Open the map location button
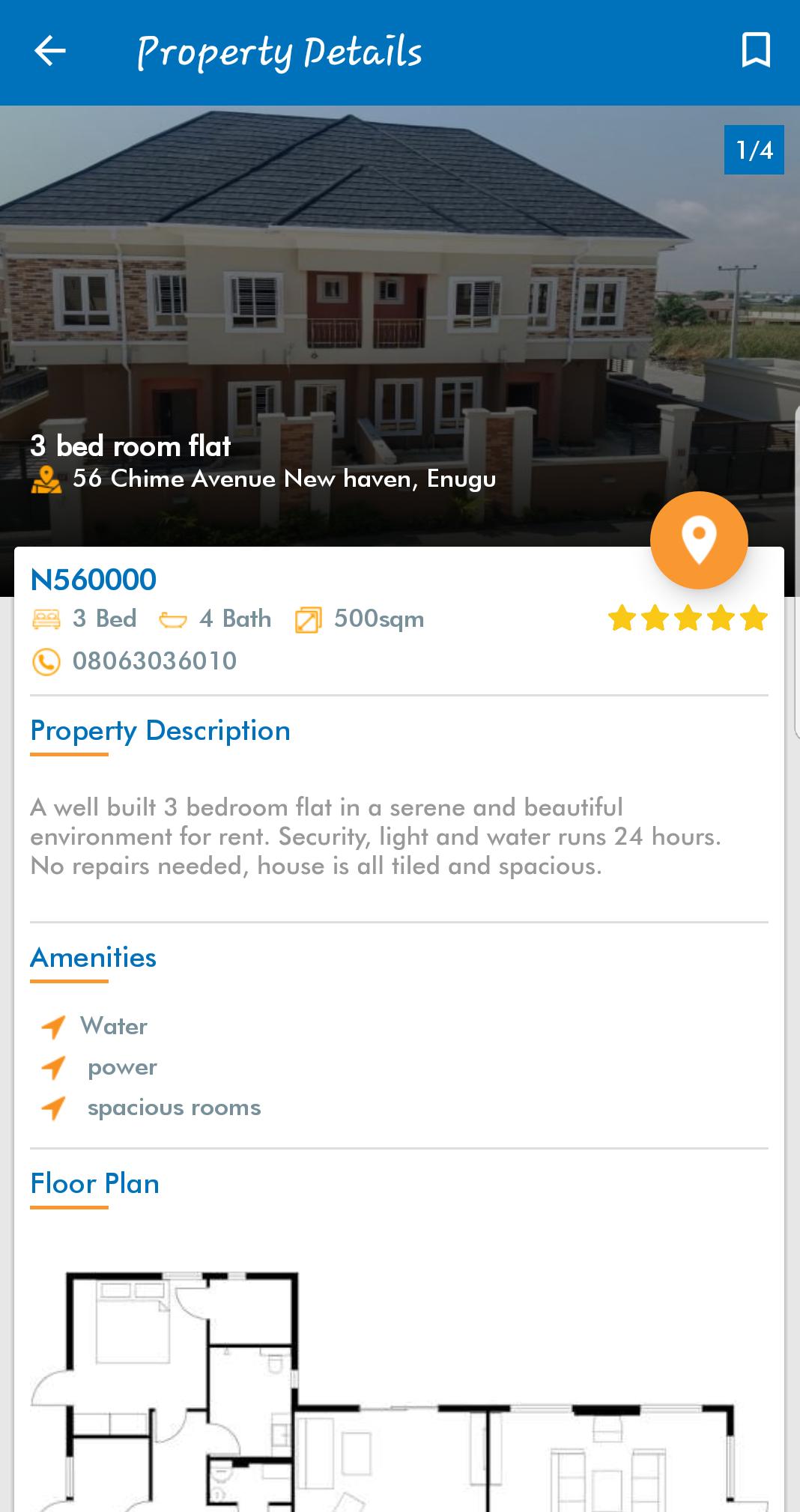Image resolution: width=800 pixels, height=1512 pixels. tap(698, 540)
